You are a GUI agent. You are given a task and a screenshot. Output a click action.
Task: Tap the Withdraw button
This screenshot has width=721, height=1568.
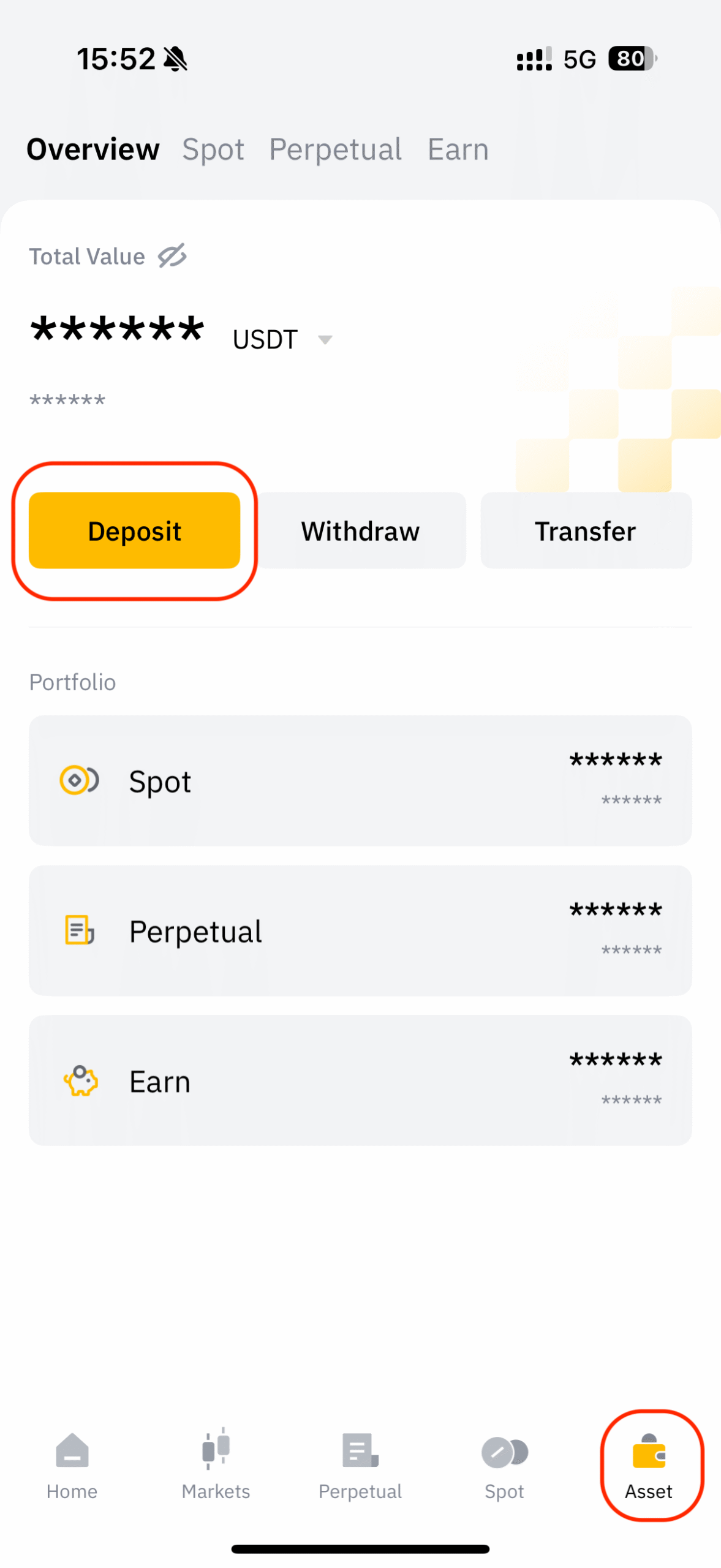360,530
